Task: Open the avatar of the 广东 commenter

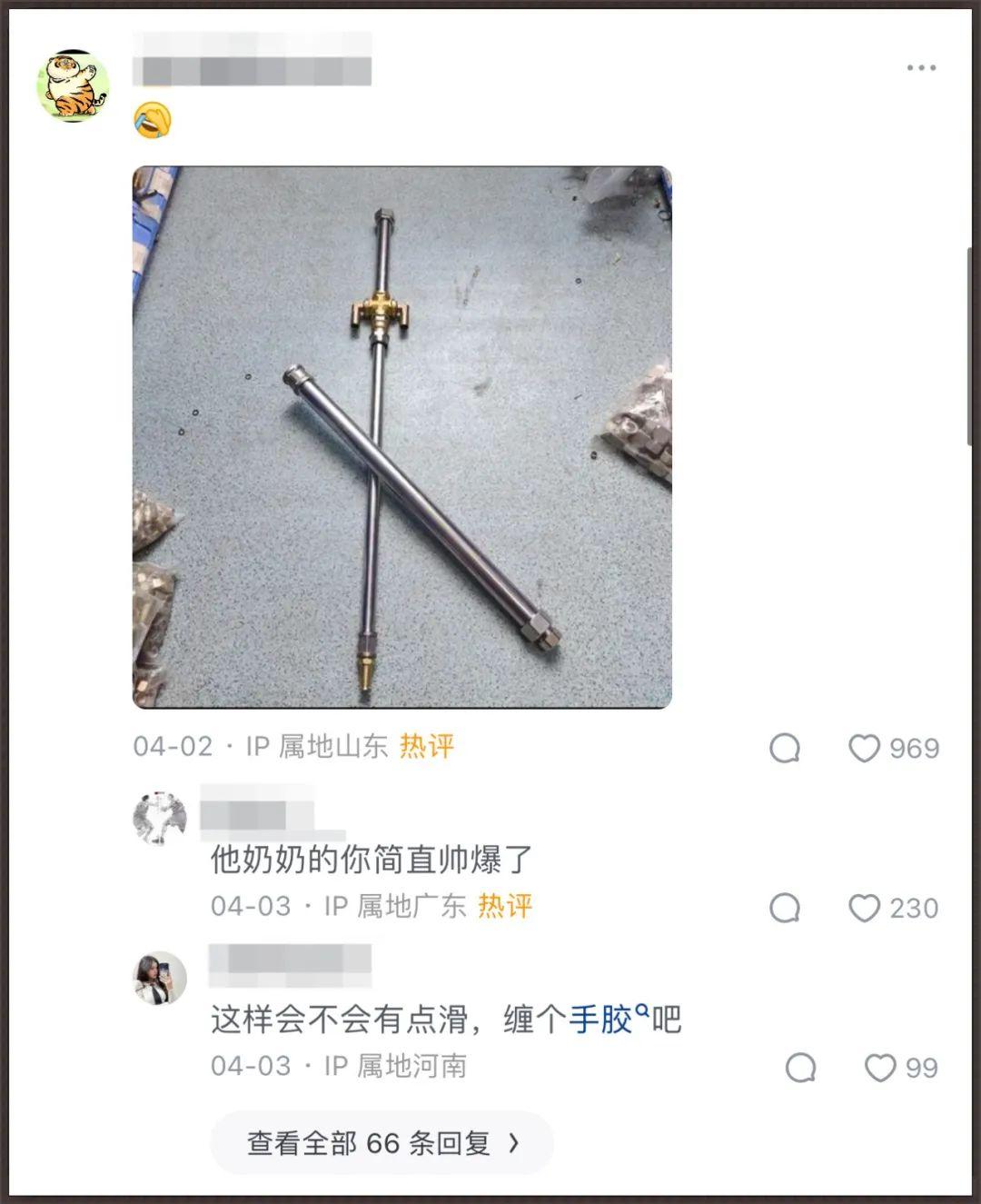Action: [x=160, y=819]
